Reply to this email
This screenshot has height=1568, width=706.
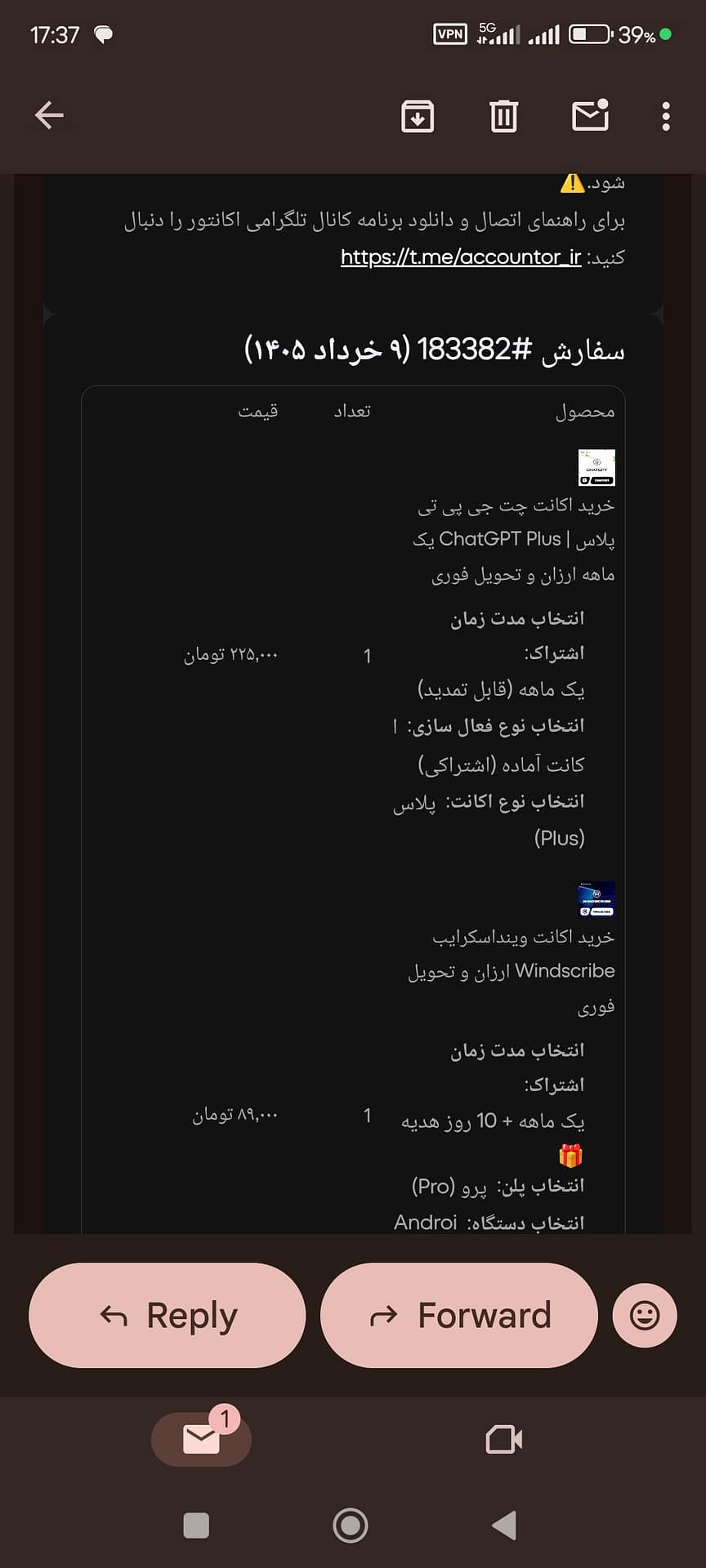click(168, 1315)
